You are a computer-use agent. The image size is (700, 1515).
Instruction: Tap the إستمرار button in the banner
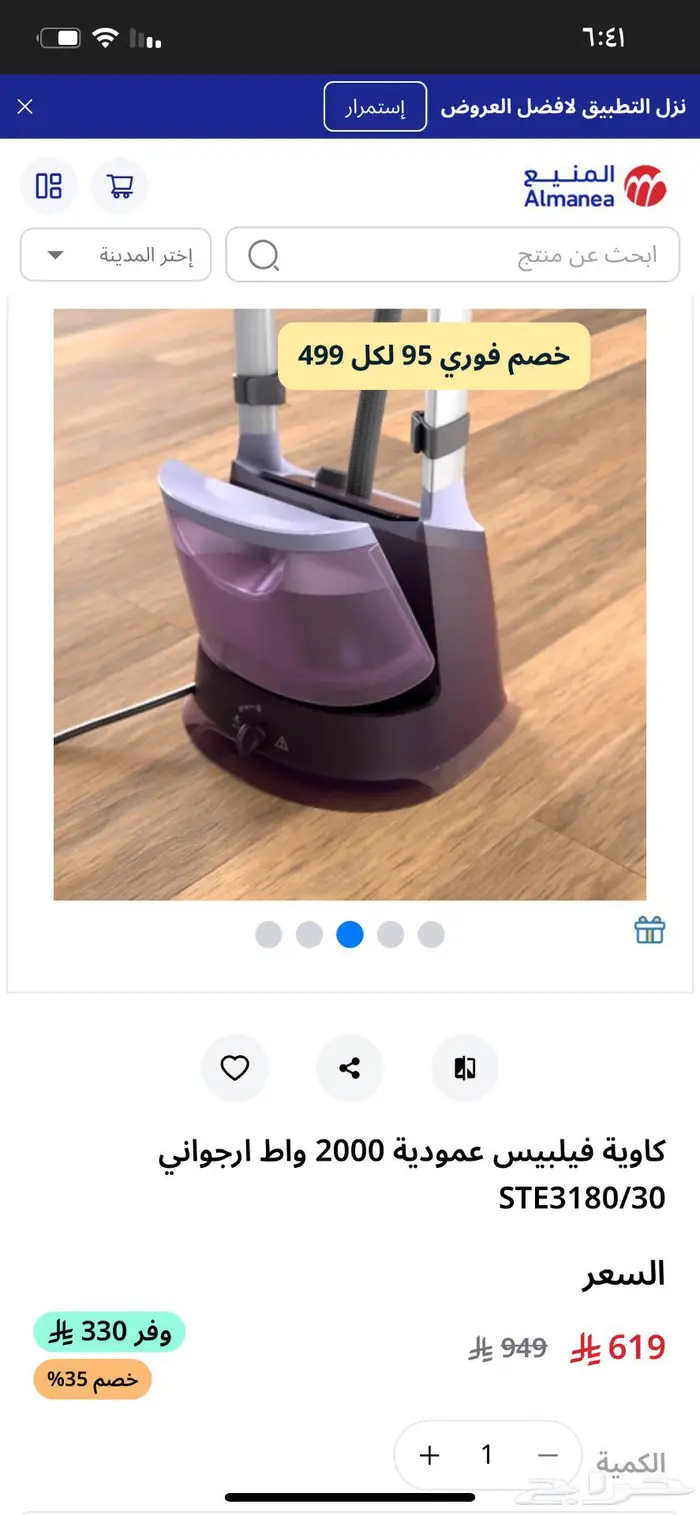[375, 107]
